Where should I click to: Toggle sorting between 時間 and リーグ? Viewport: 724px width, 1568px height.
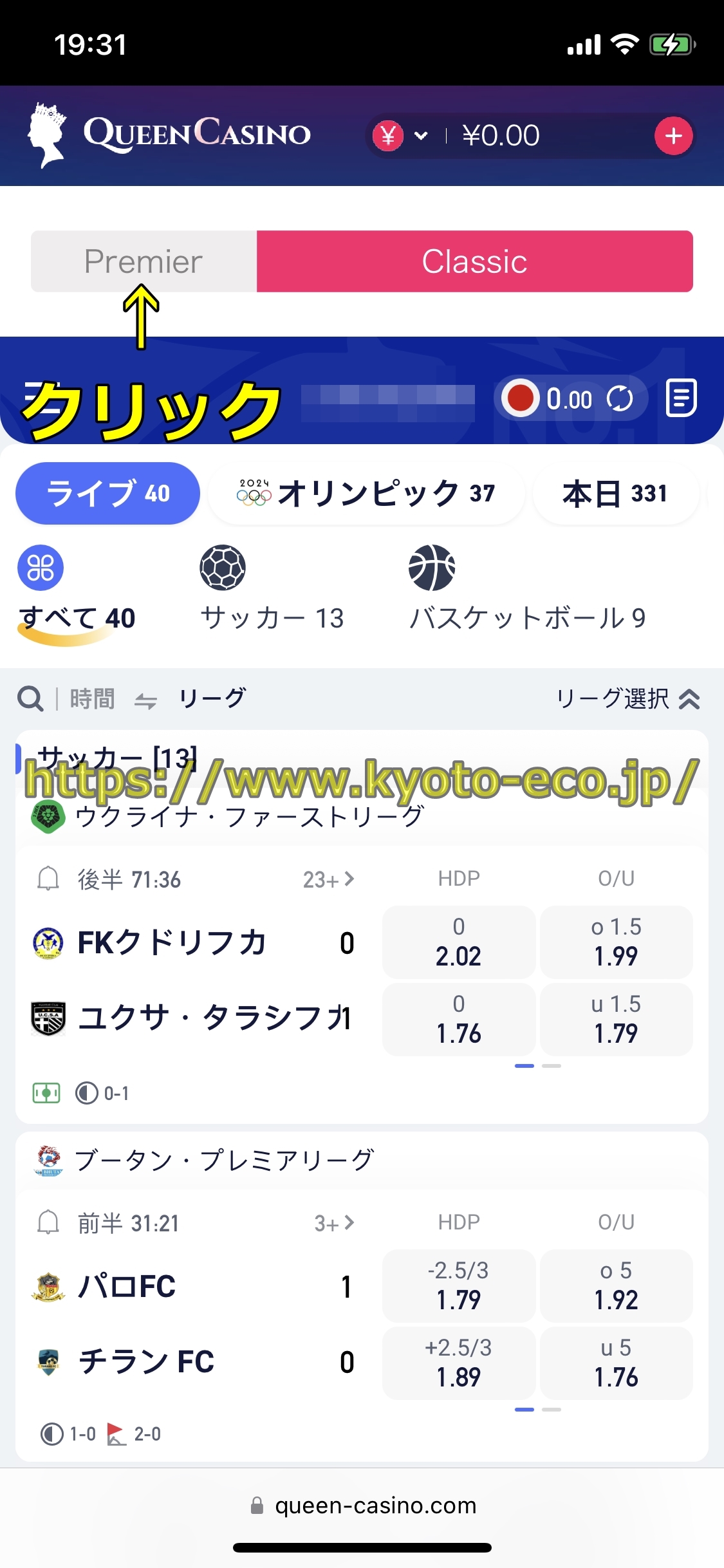tap(145, 700)
